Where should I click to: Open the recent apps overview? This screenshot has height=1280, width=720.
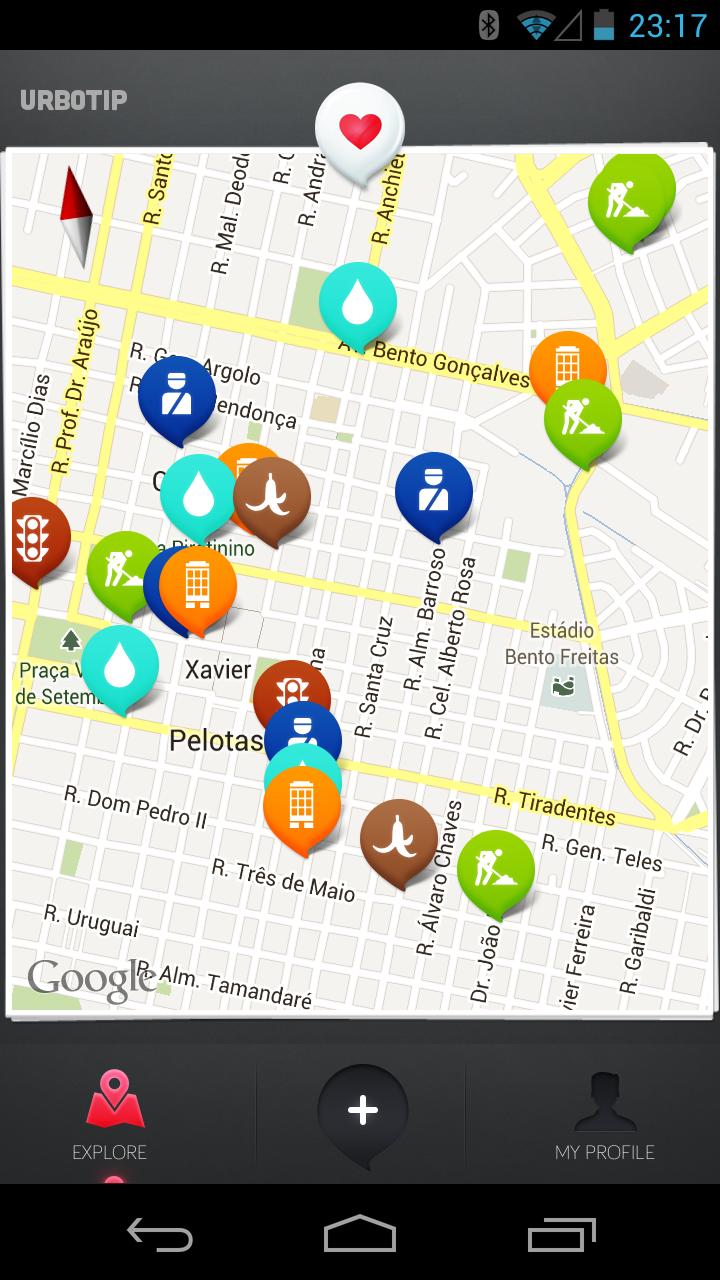coord(561,1235)
